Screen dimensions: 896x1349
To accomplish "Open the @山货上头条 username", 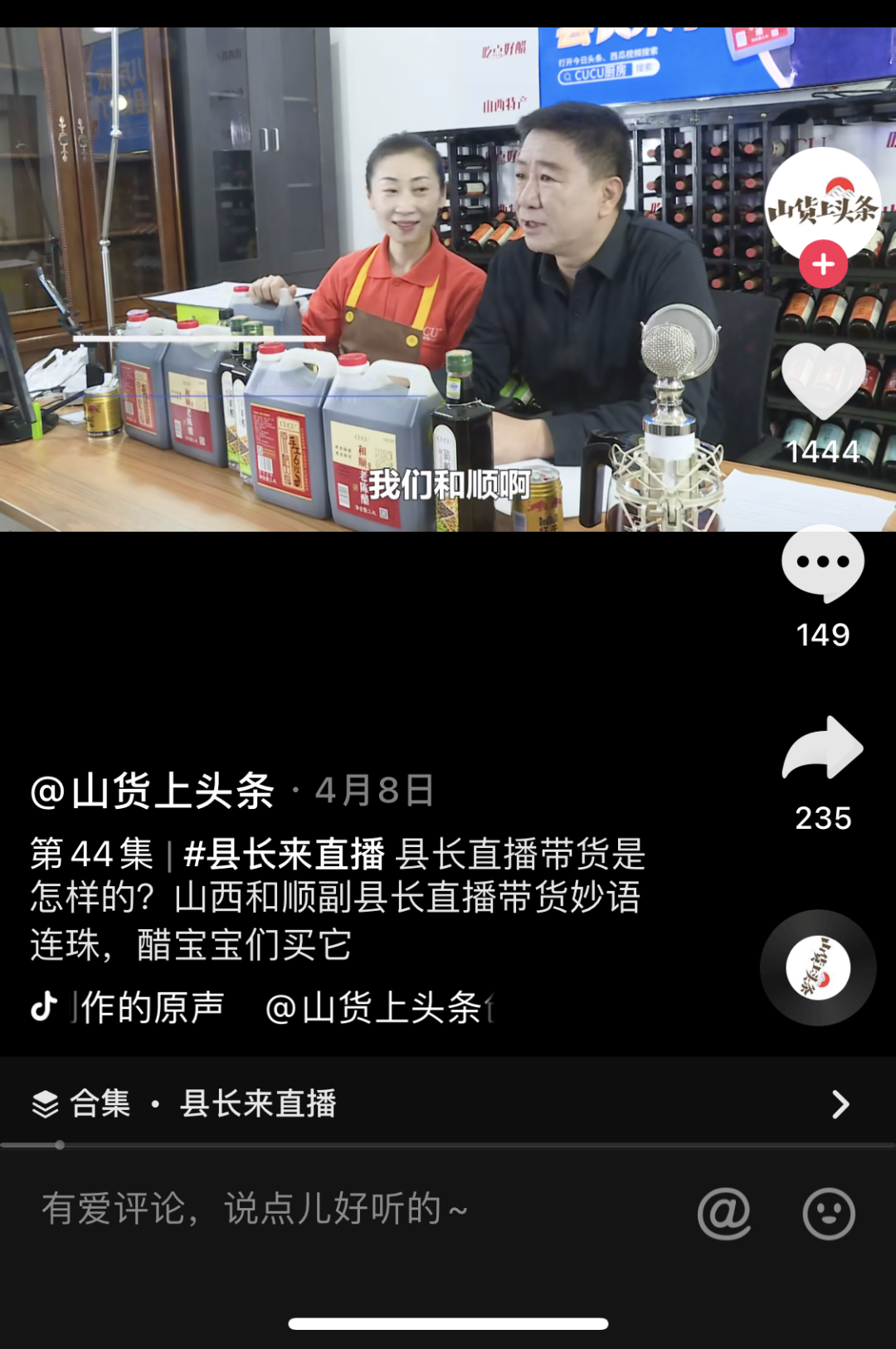I will (x=153, y=791).
